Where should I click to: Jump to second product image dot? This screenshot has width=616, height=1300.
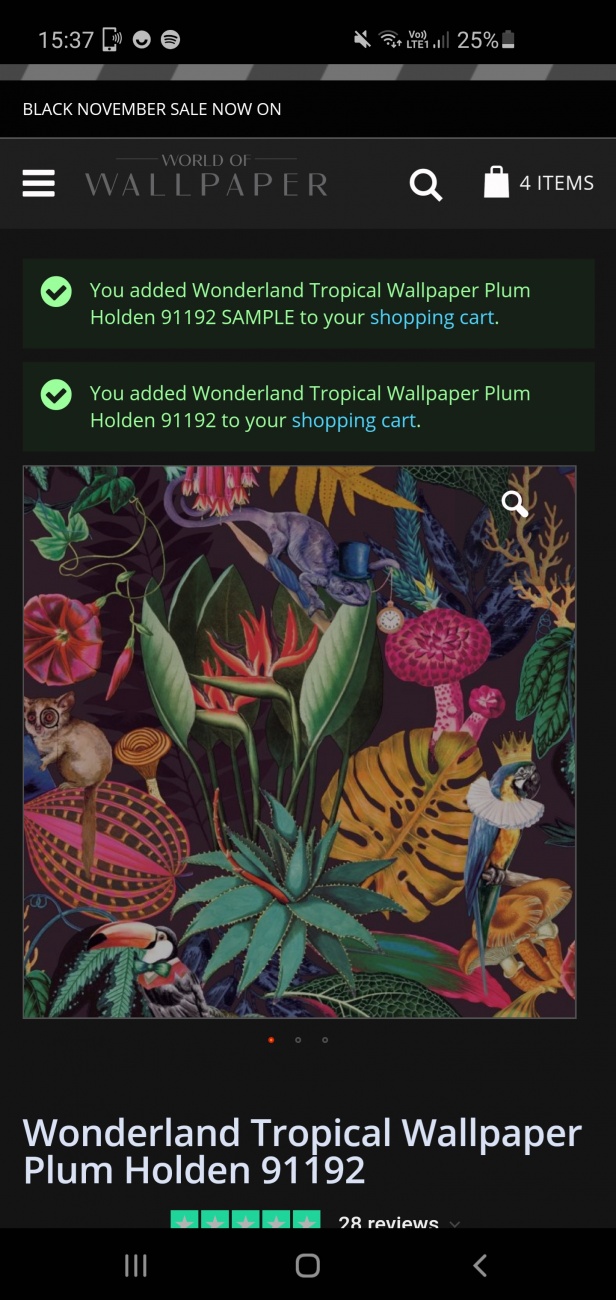298,1040
